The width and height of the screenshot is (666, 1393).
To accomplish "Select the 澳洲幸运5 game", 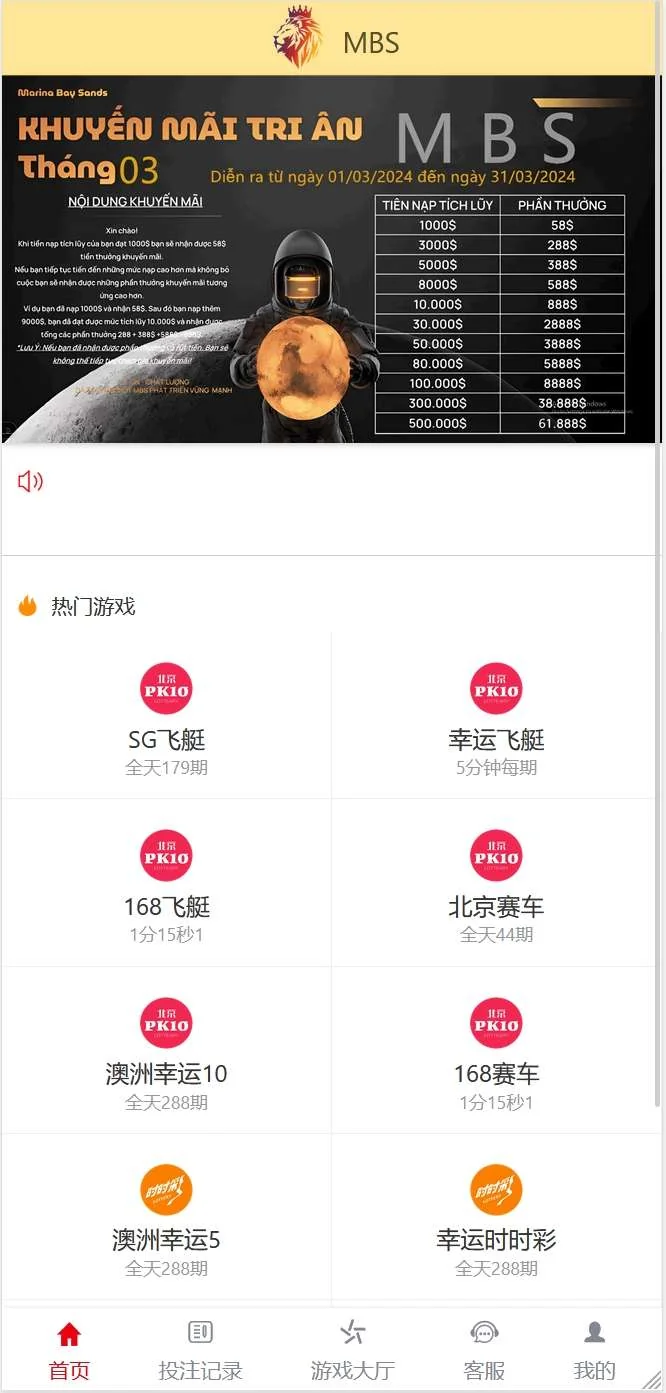I will click(x=166, y=1218).
